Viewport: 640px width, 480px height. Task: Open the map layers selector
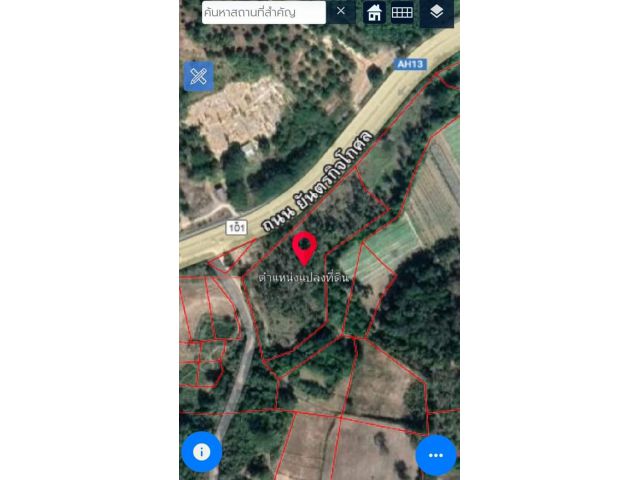point(437,12)
